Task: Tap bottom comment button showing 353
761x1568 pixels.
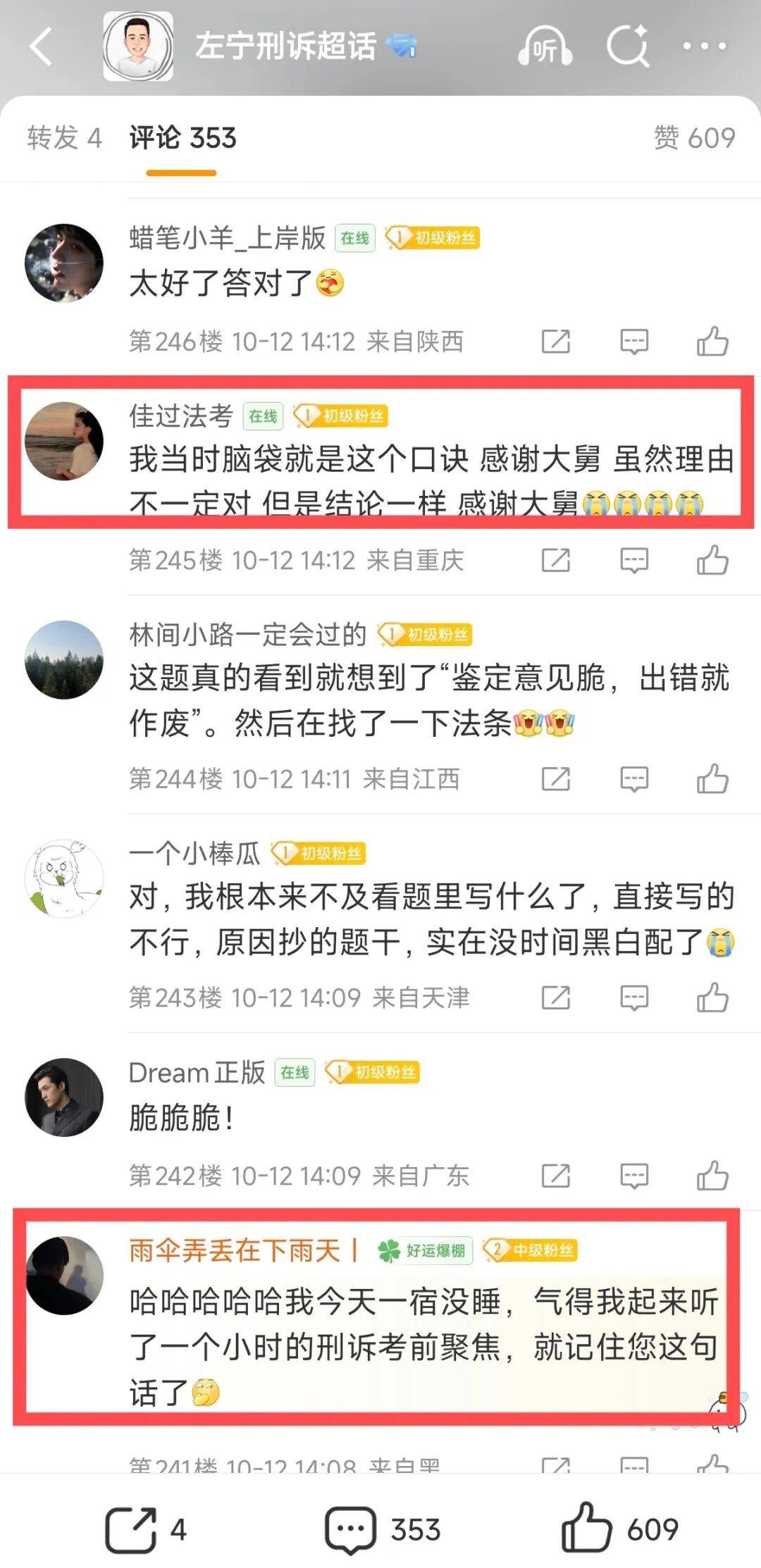Action: click(x=382, y=1529)
